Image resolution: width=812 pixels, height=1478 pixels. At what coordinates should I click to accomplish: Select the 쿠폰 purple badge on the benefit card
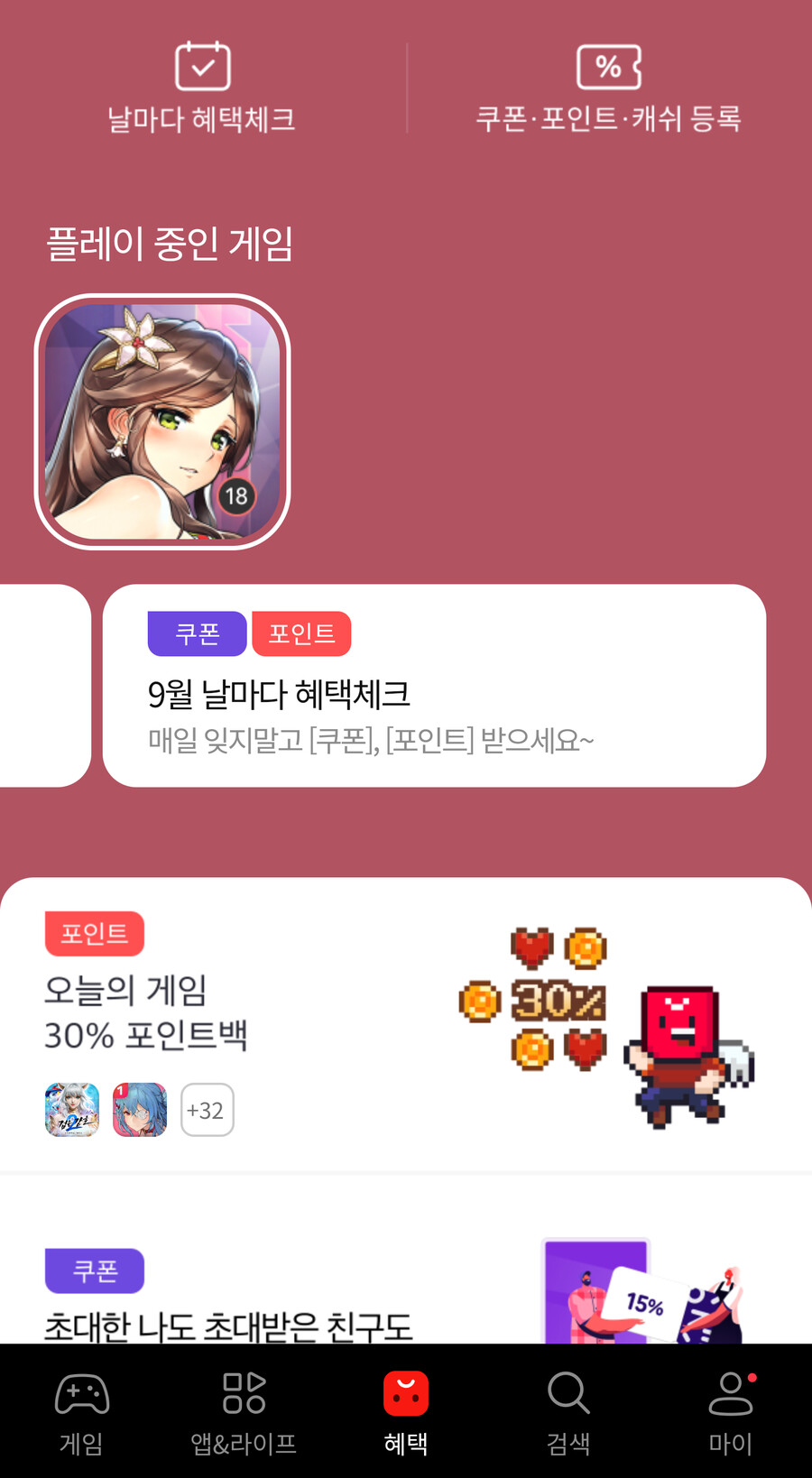point(197,633)
